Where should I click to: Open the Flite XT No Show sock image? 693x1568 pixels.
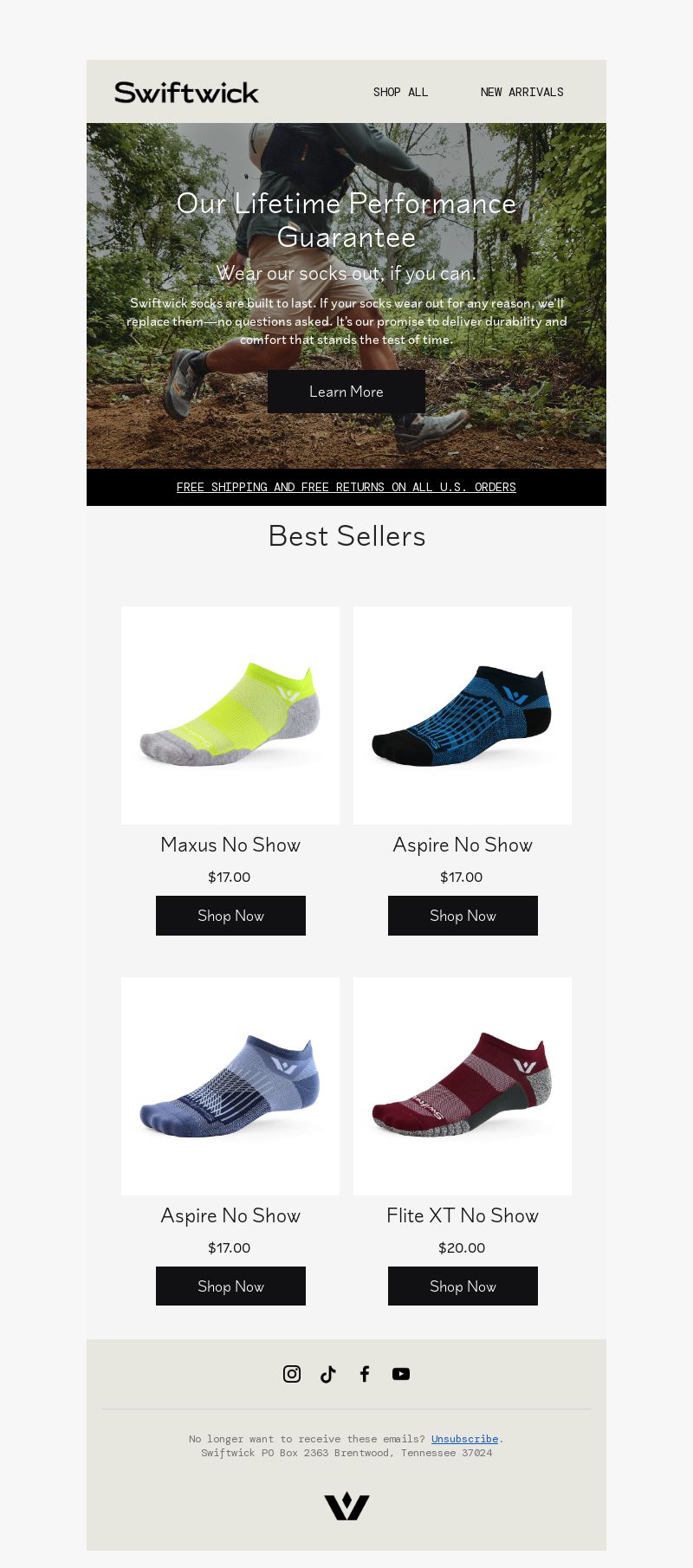pos(463,1085)
